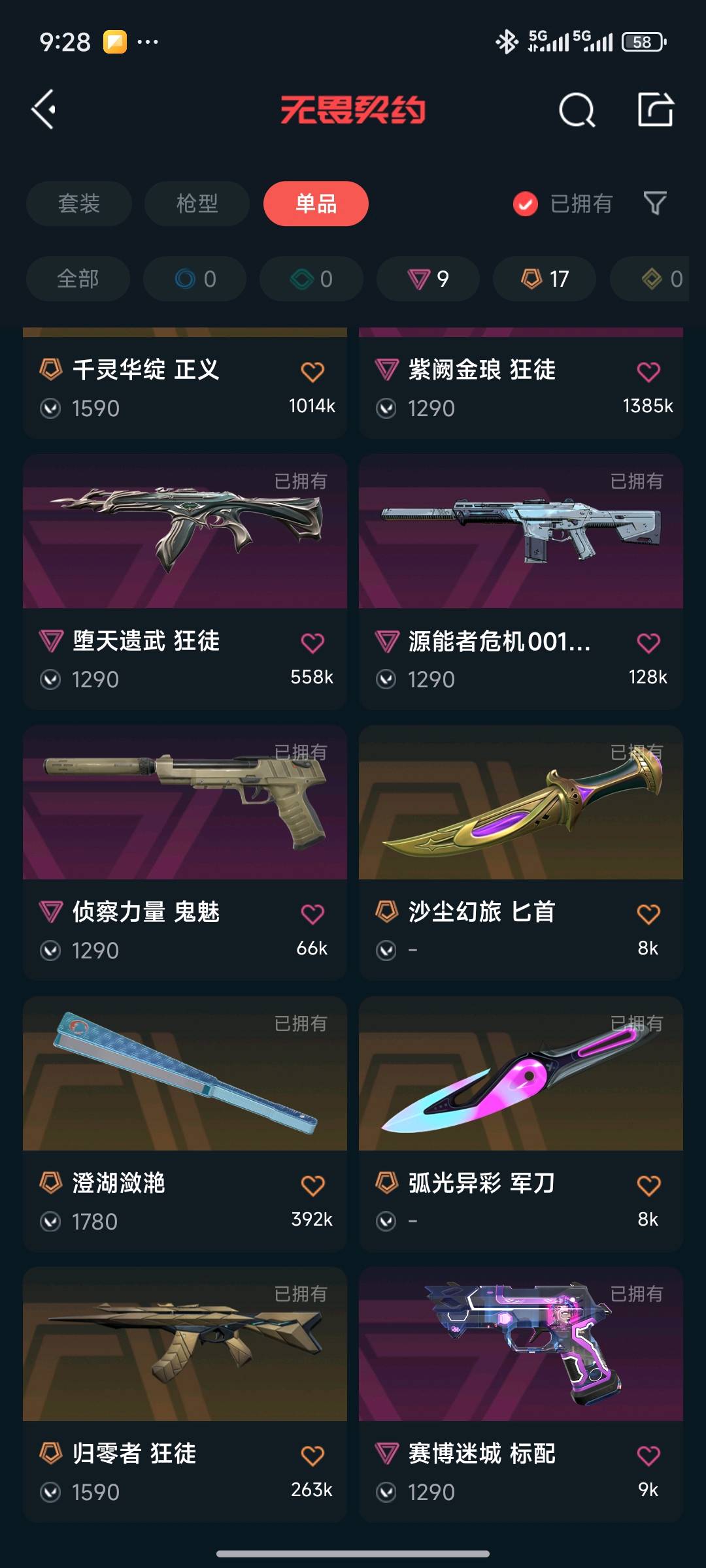Viewport: 706px width, 1568px height.
Task: Like the 侦察力量 鬼魅 skin
Action: (x=312, y=914)
